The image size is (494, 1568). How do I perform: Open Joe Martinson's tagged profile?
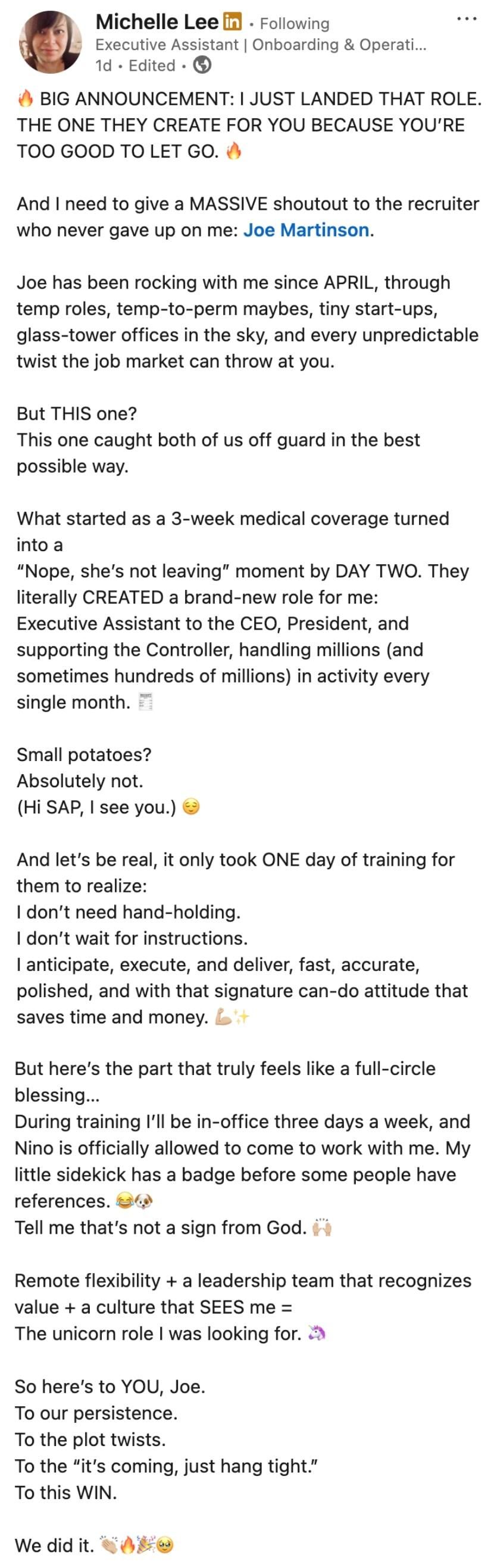tap(306, 230)
